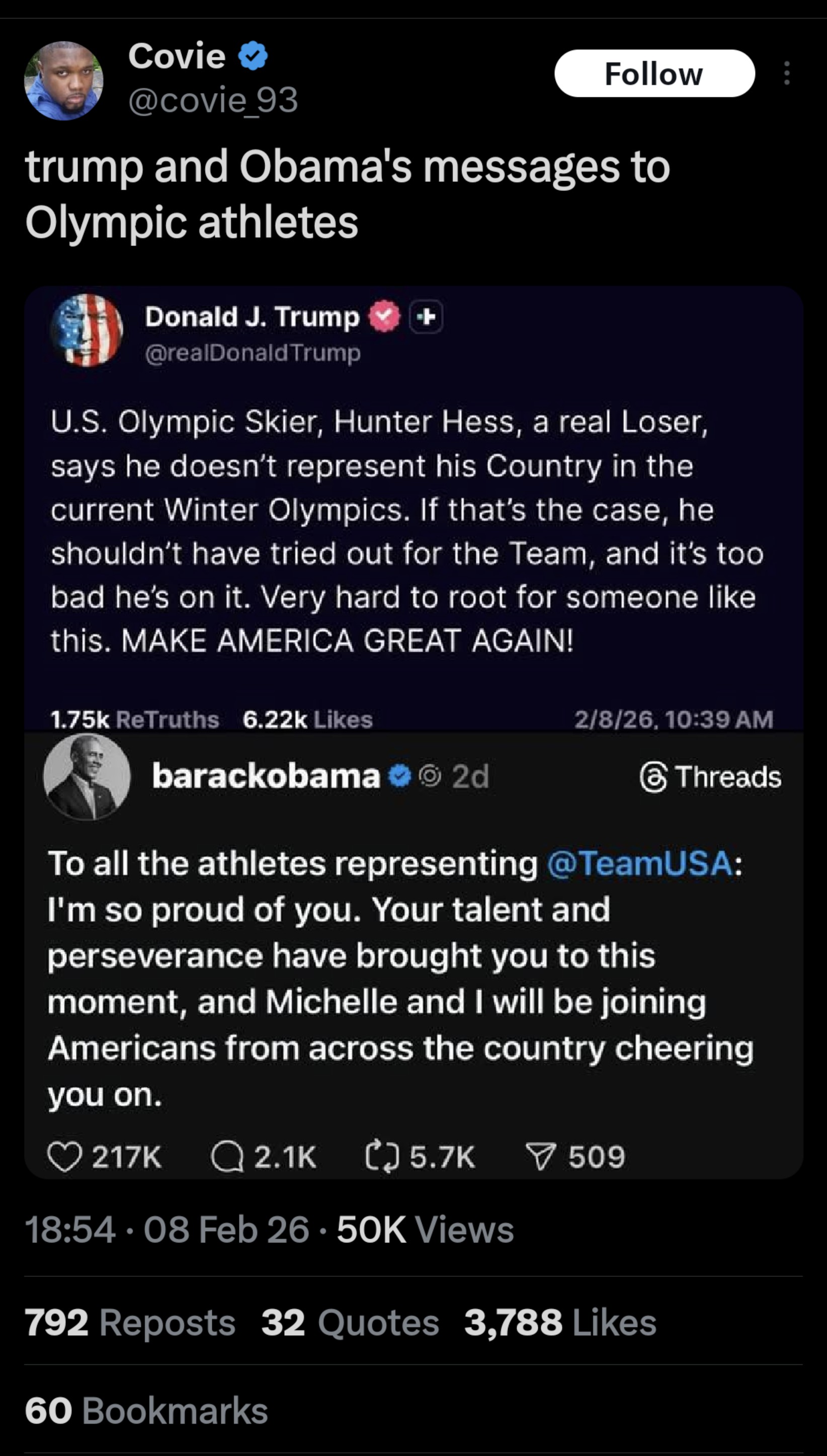View the list of 792 Reposts
The image size is (827, 1456).
[x=130, y=1322]
